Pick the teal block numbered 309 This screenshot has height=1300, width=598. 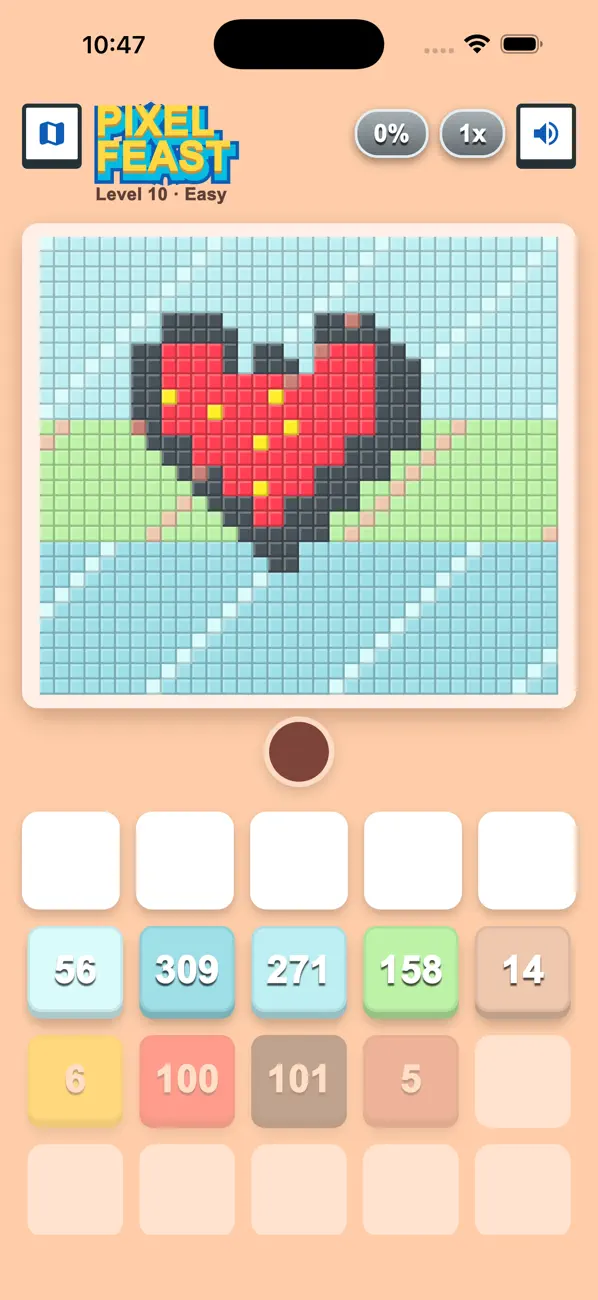coord(187,971)
